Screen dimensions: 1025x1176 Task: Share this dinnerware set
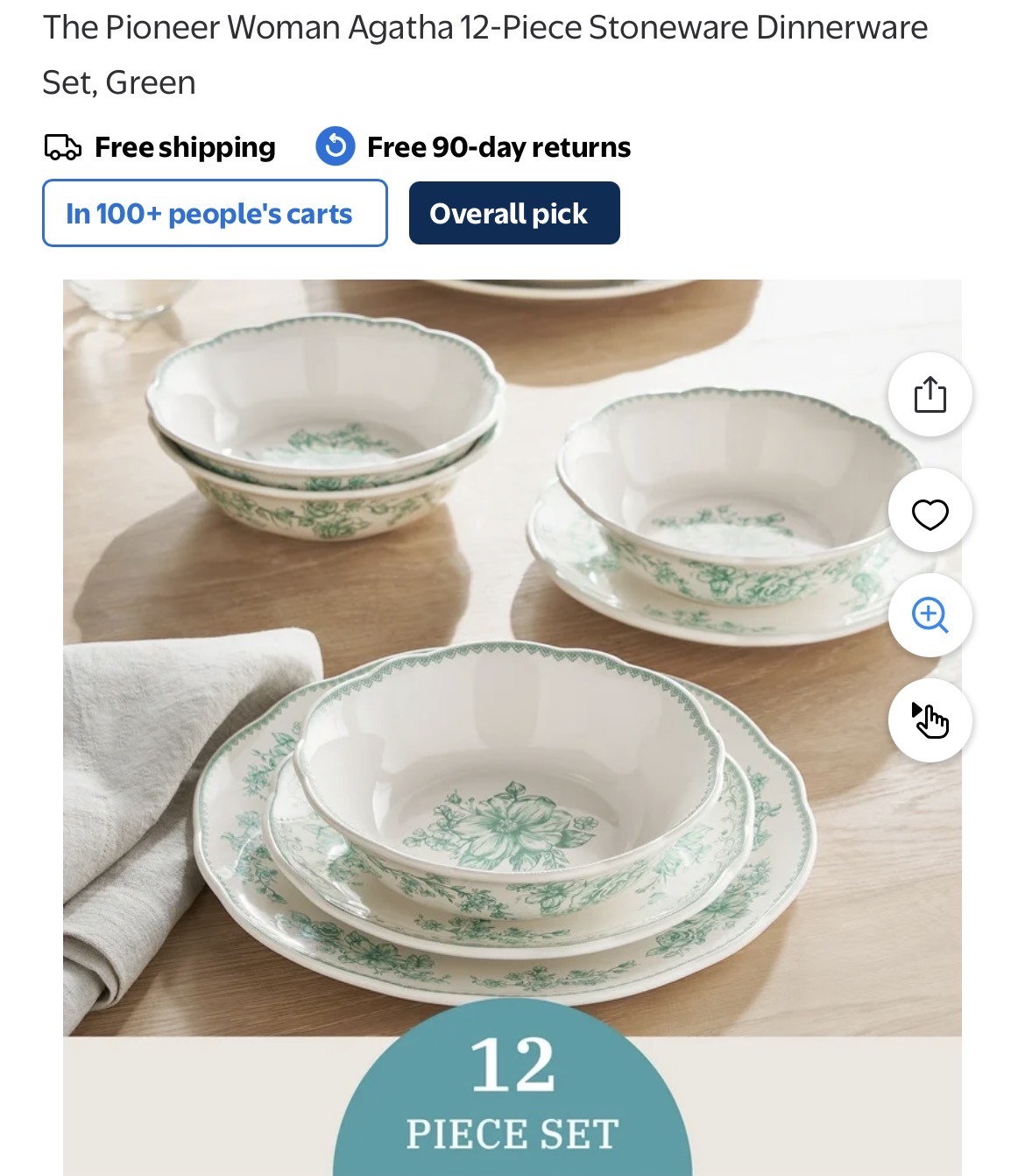[x=930, y=394]
